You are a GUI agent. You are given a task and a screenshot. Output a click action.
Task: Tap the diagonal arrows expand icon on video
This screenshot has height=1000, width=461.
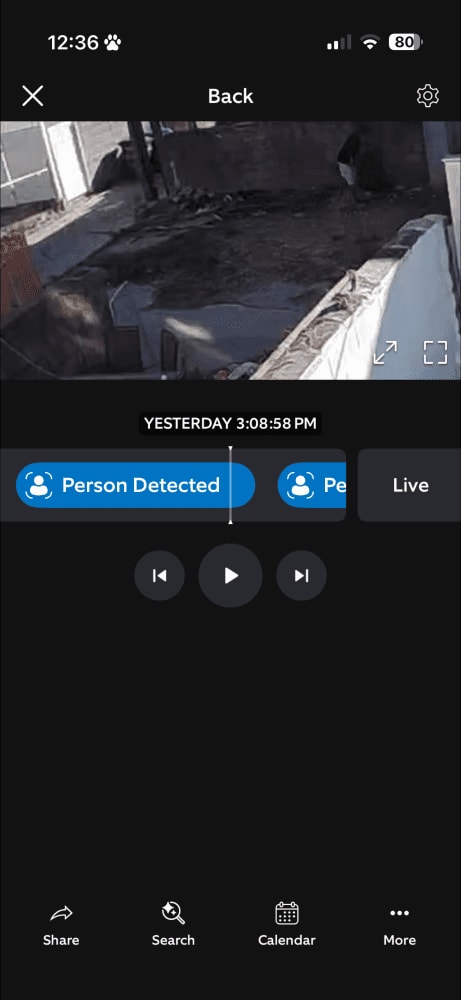pyautogui.click(x=385, y=352)
